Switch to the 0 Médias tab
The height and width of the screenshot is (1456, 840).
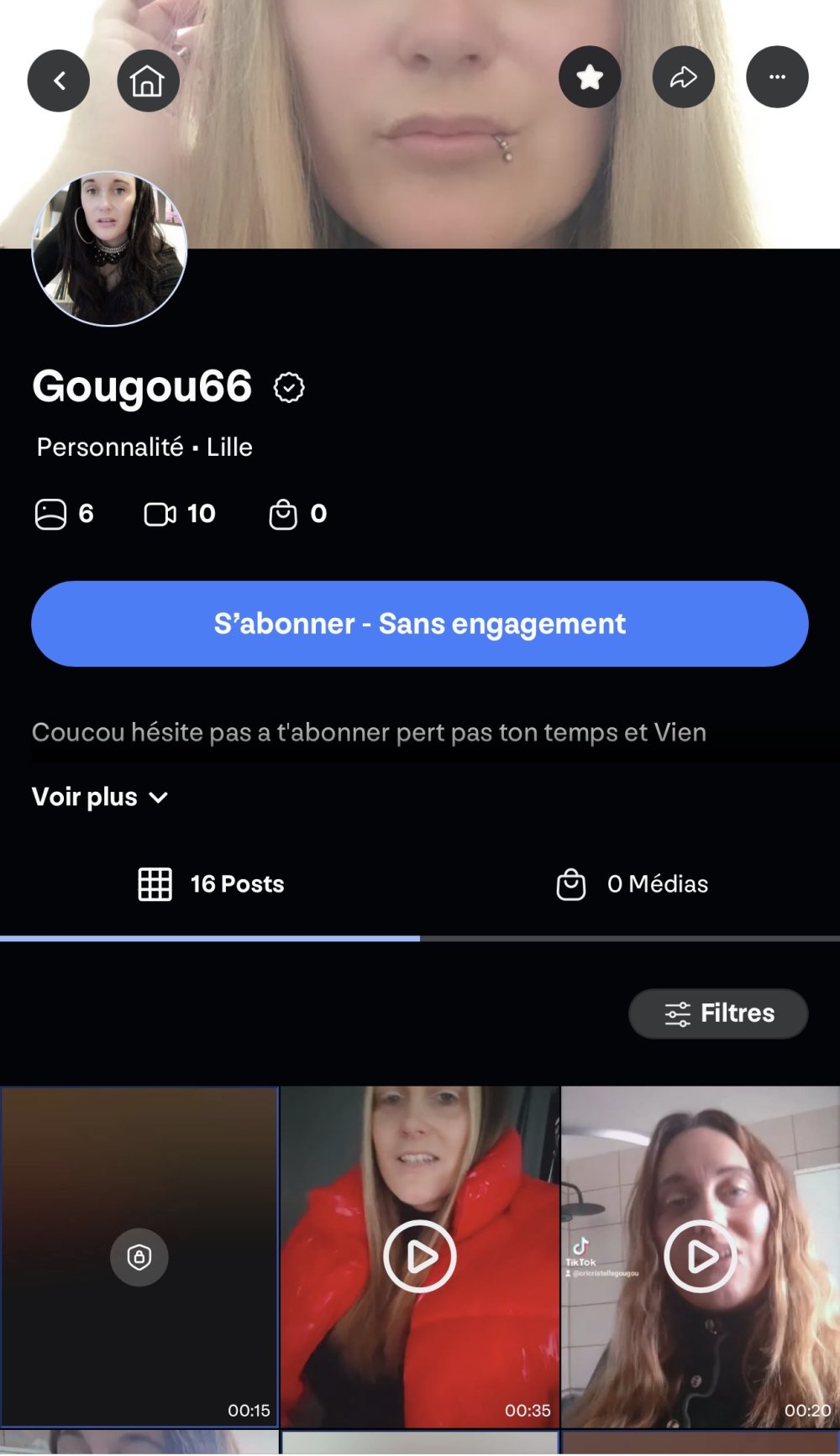[632, 884]
